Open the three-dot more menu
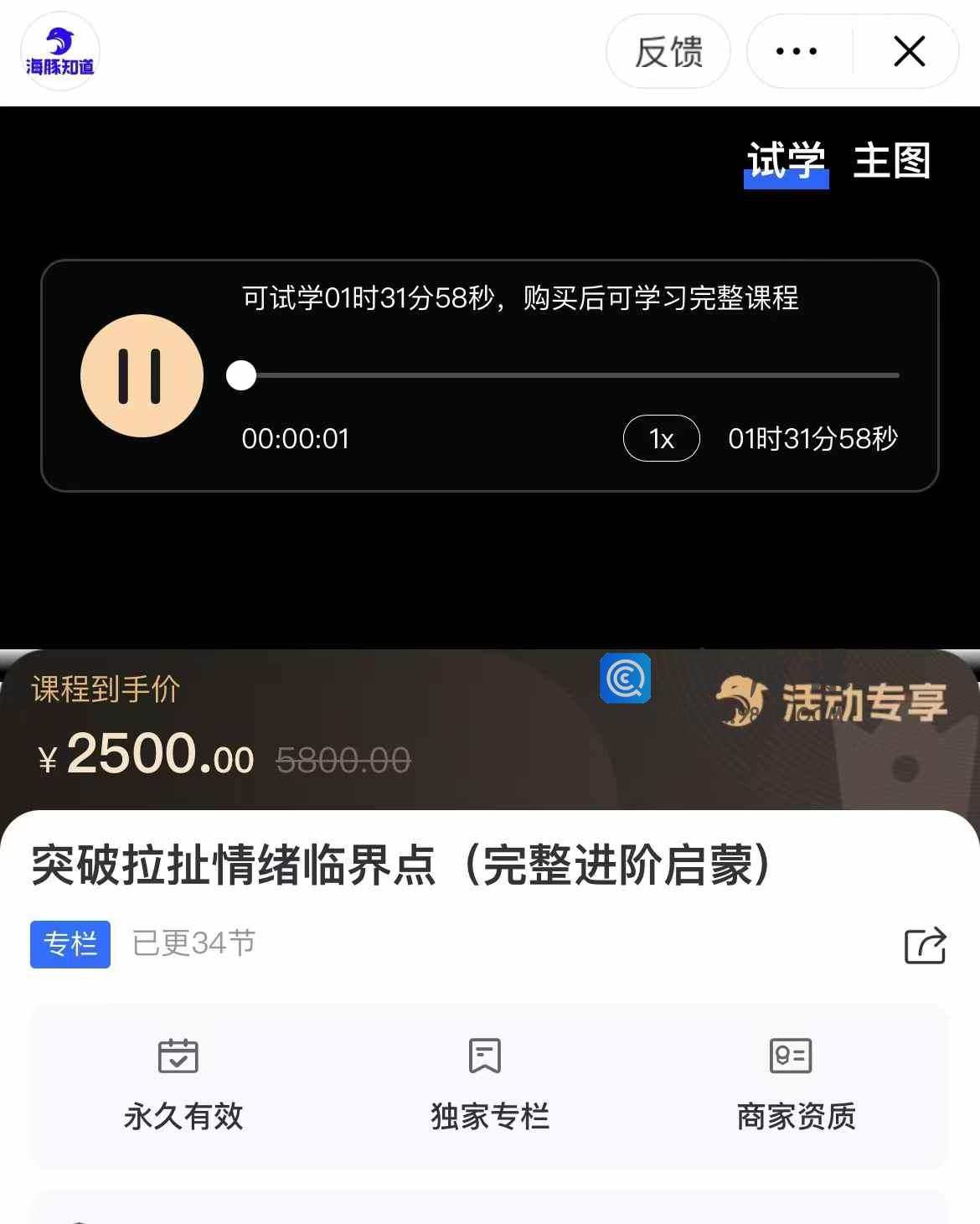Screen dimensions: 980x1224 [797, 52]
